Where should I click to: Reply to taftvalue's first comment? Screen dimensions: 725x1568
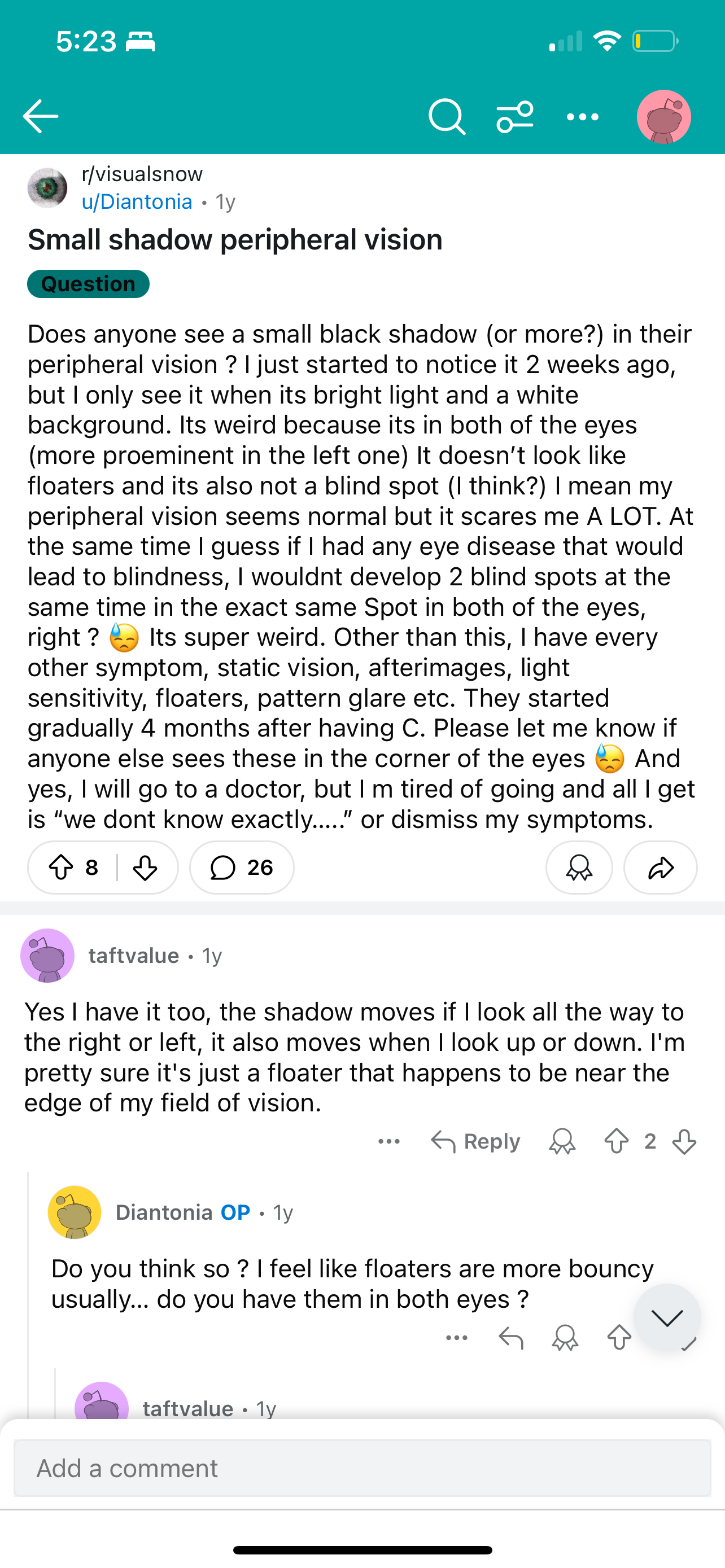tap(475, 1141)
